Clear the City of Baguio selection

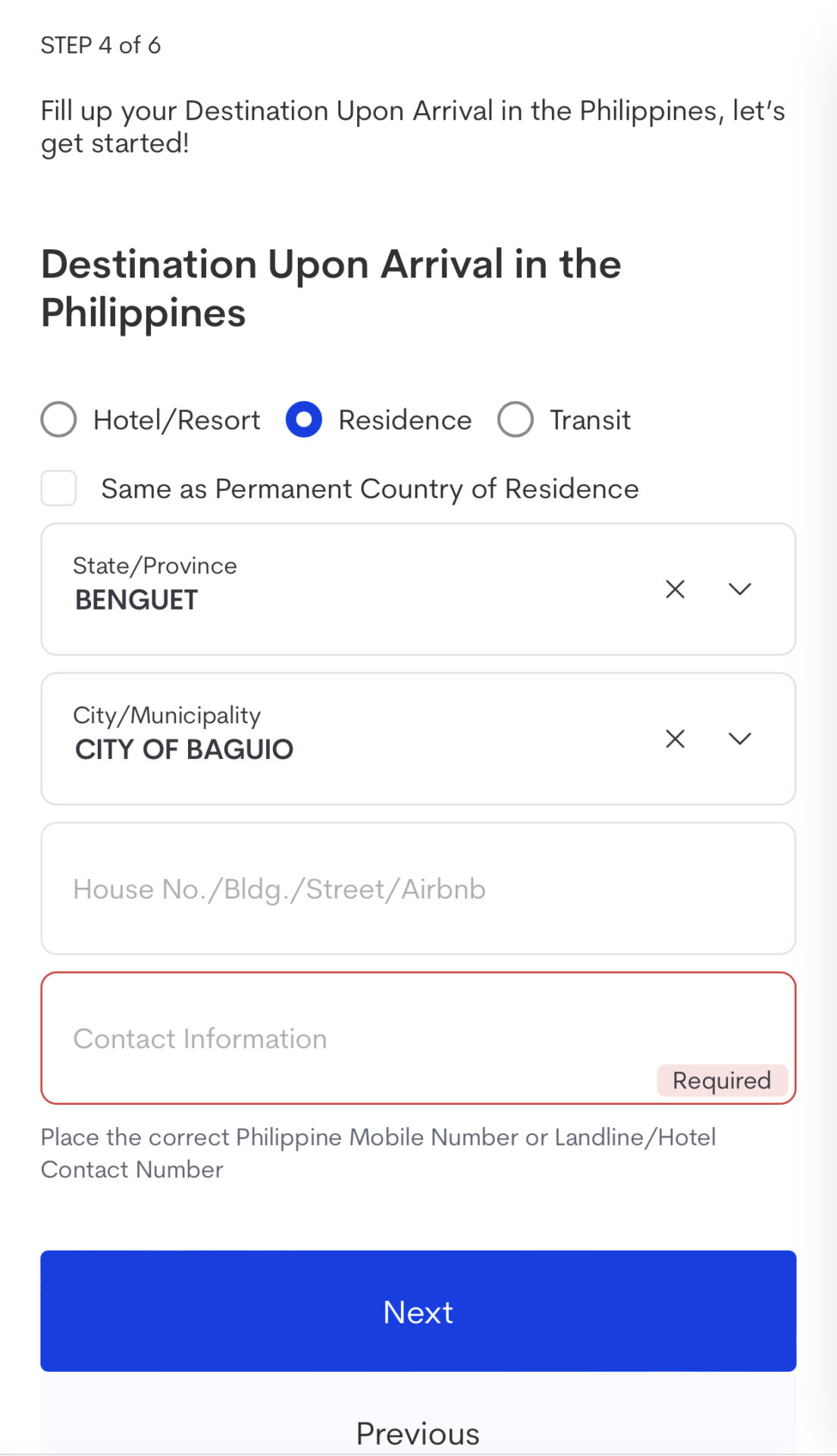(x=676, y=739)
